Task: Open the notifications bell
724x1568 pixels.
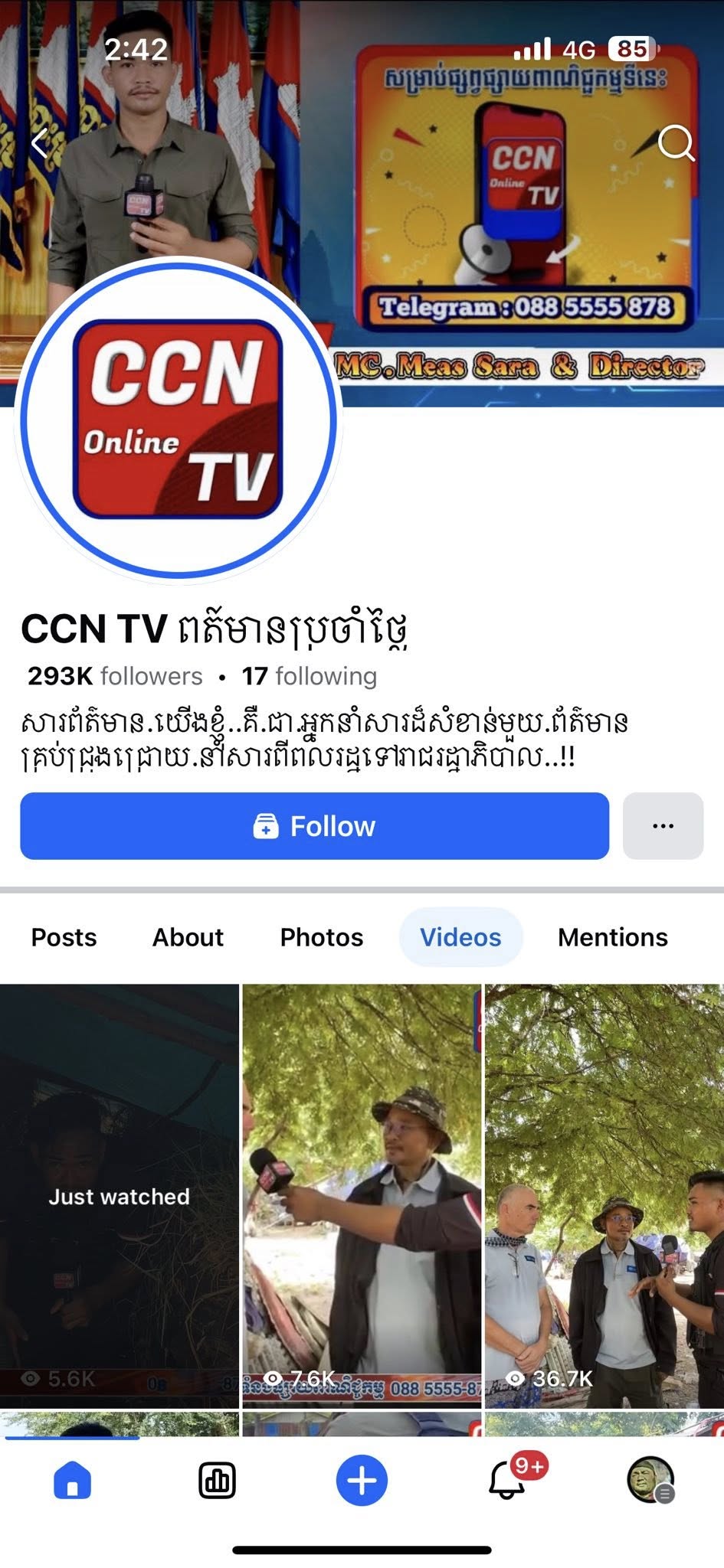Action: click(x=507, y=1480)
